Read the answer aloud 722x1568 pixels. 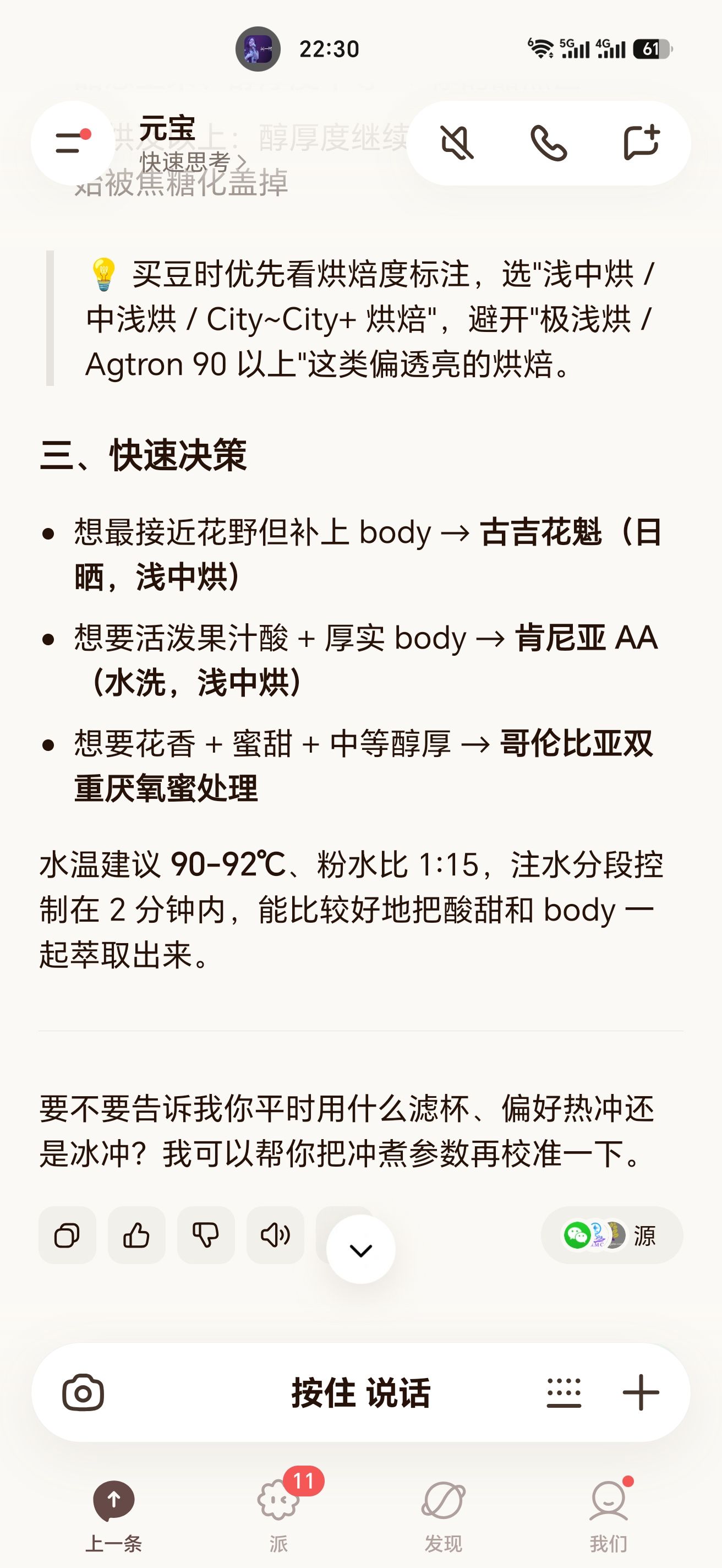coord(275,1235)
